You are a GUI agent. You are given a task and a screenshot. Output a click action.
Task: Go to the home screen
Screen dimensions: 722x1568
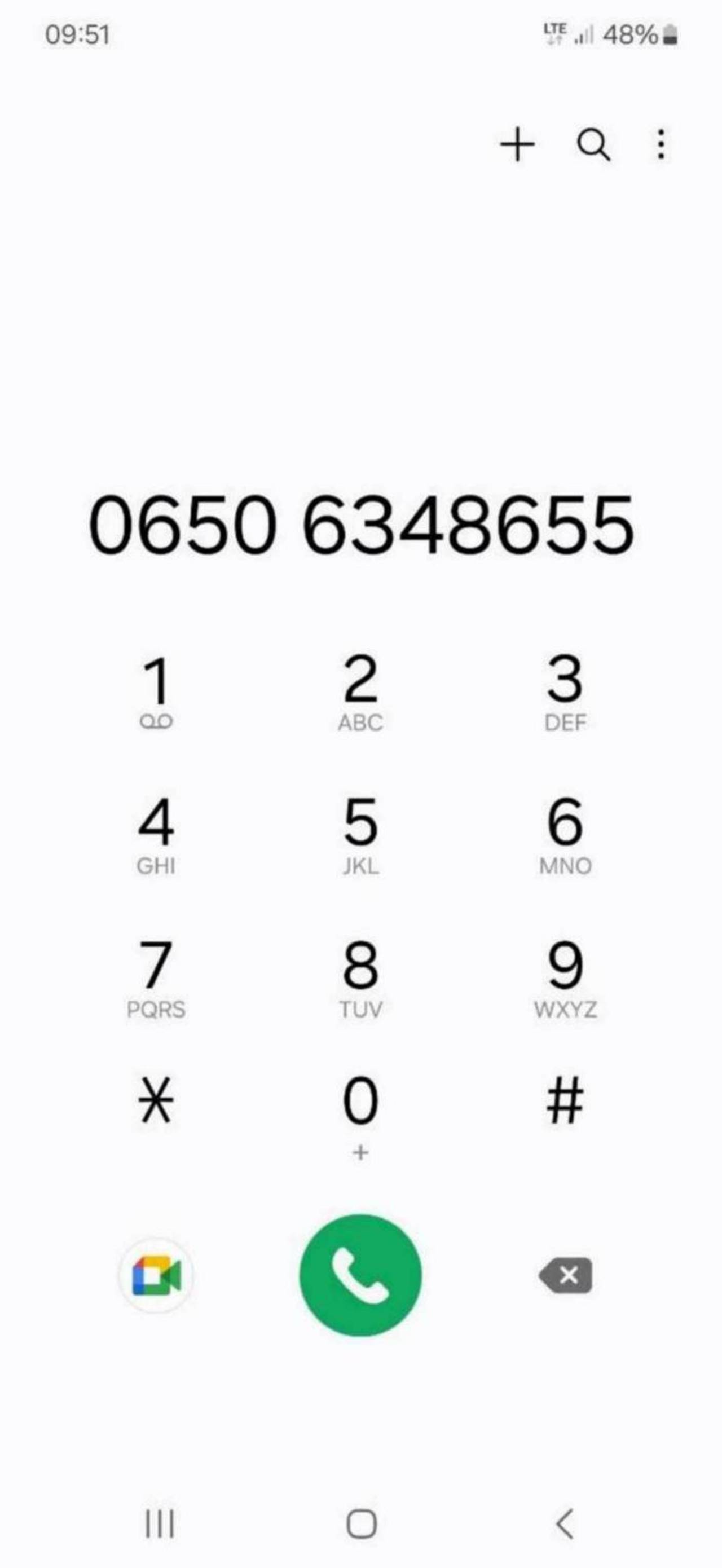[x=361, y=1523]
